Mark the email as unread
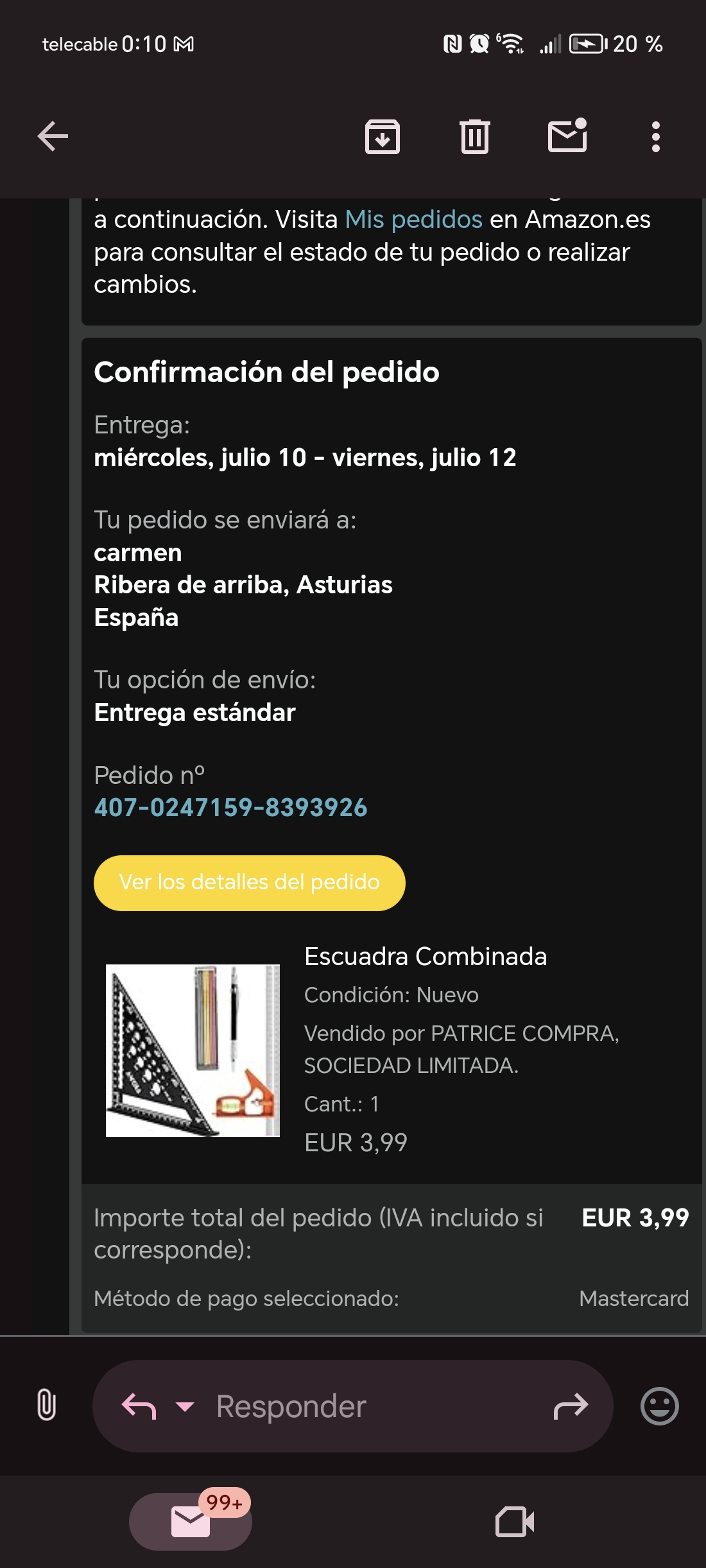Screen dimensions: 706x1568 coord(567,136)
